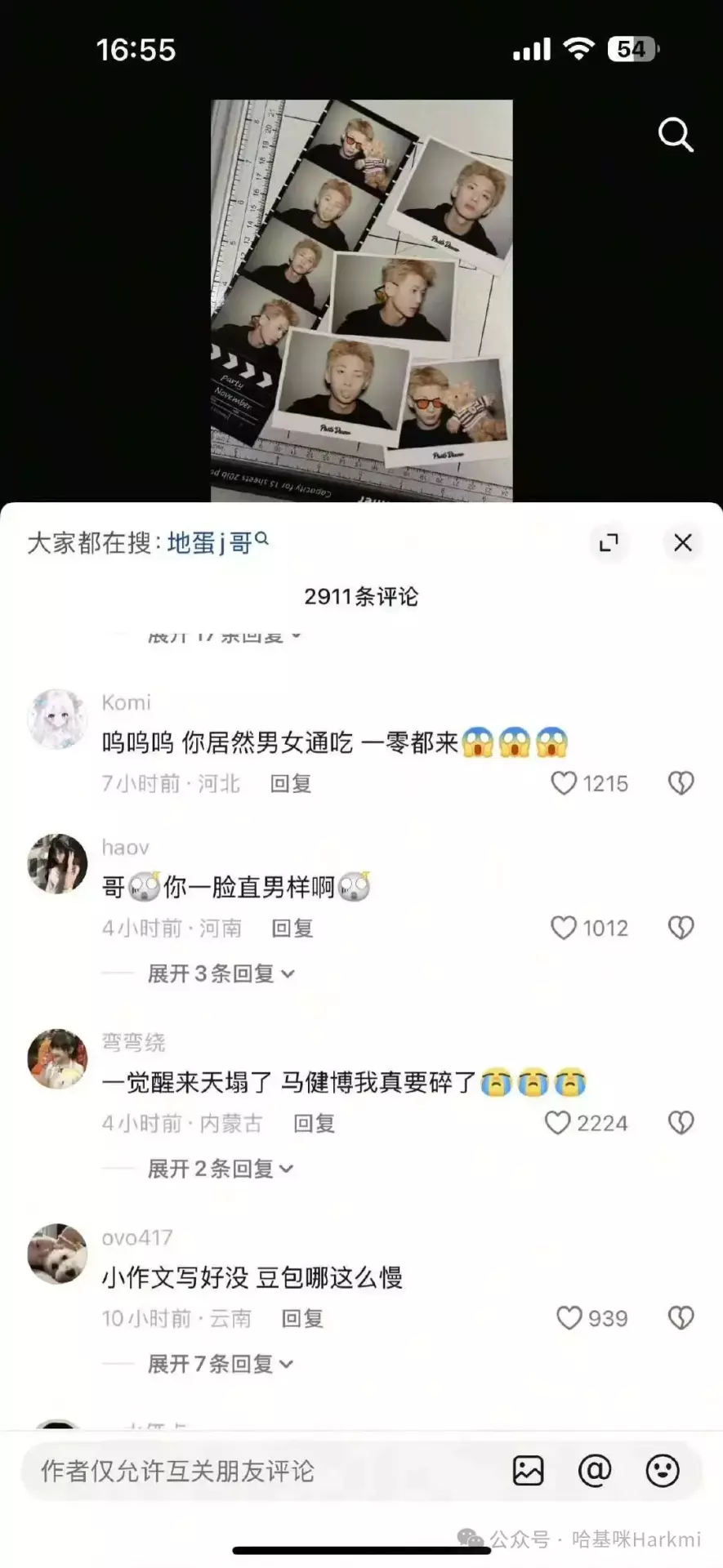This screenshot has height=1568, width=723.
Task: Open Komi's profile avatar
Action: (57, 719)
